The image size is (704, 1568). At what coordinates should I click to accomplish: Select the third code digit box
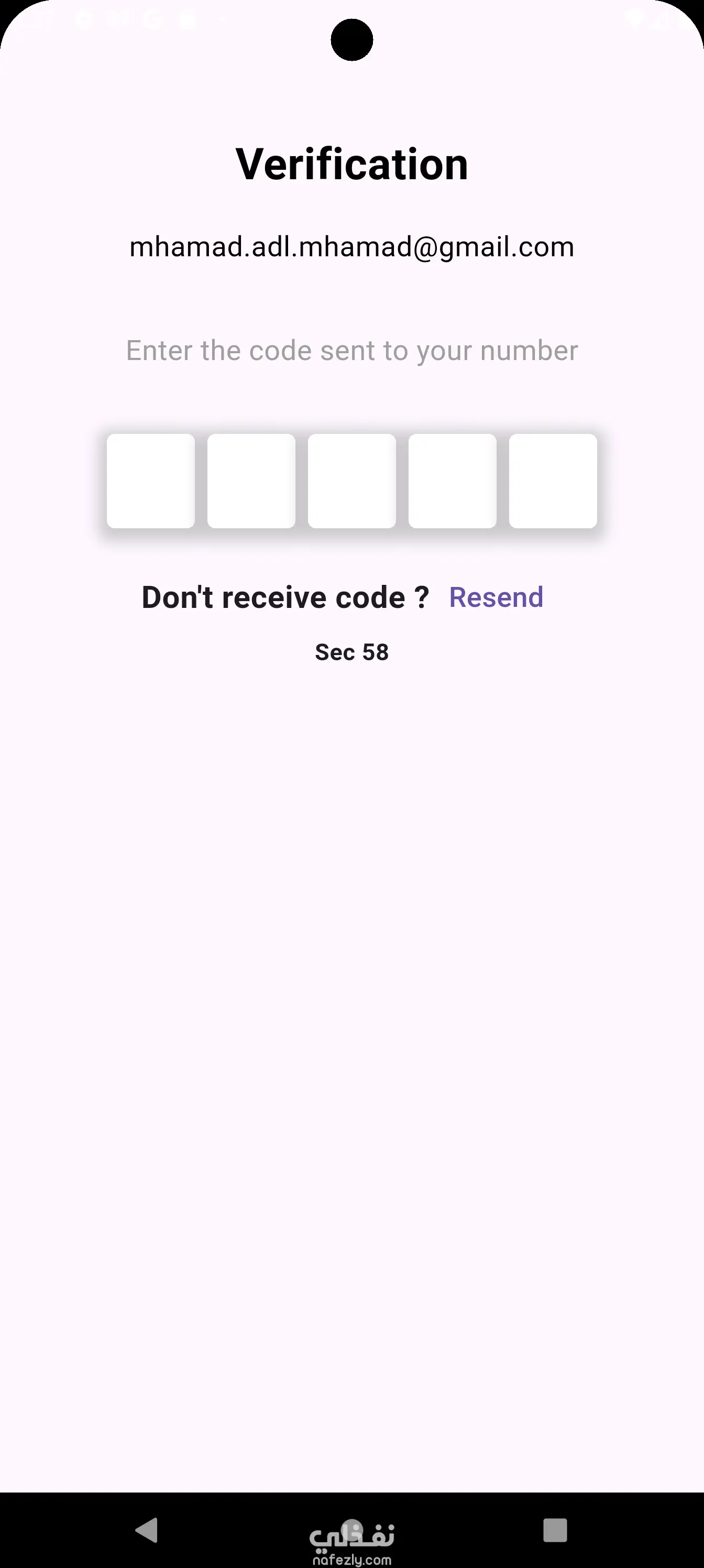pyautogui.click(x=351, y=480)
